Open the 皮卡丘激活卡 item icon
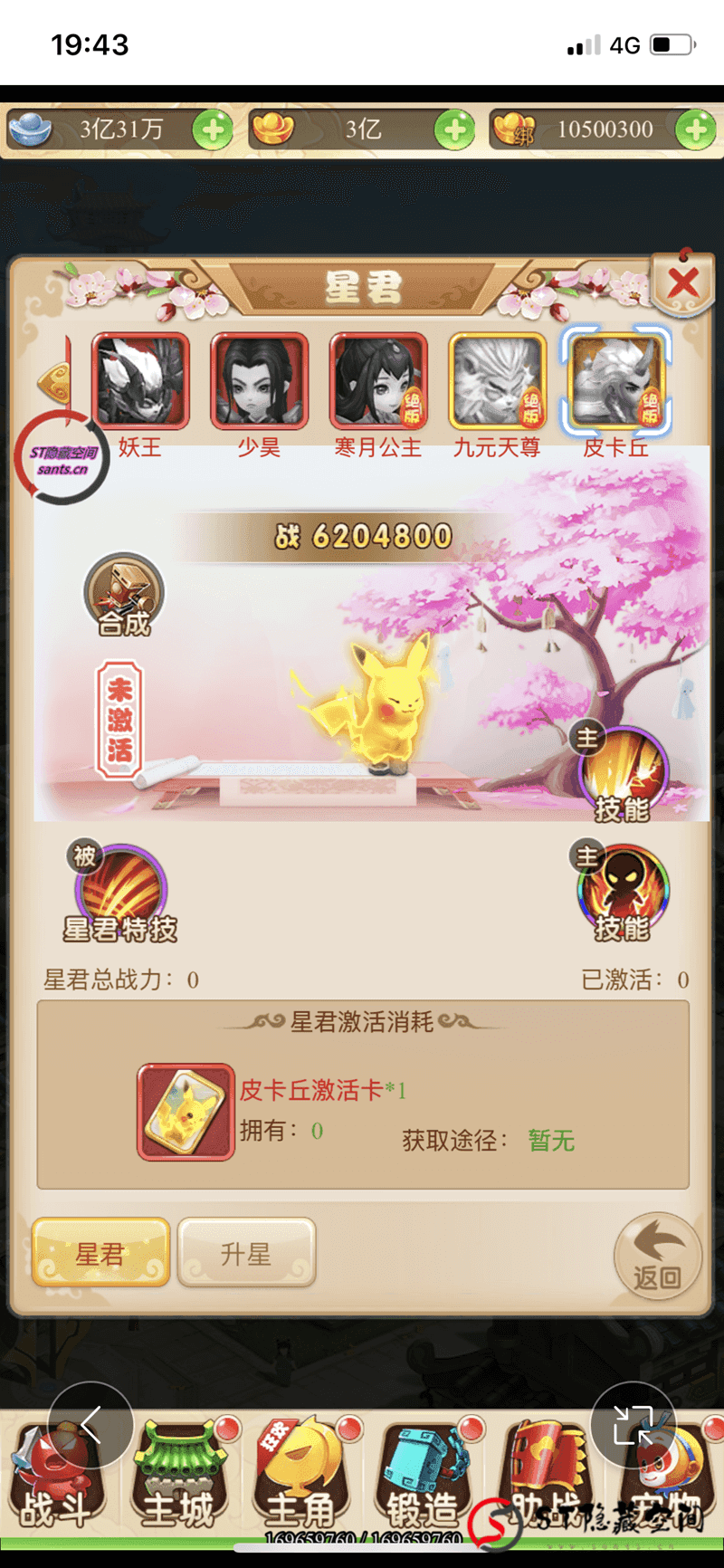This screenshot has height=1568, width=724. tap(186, 1112)
